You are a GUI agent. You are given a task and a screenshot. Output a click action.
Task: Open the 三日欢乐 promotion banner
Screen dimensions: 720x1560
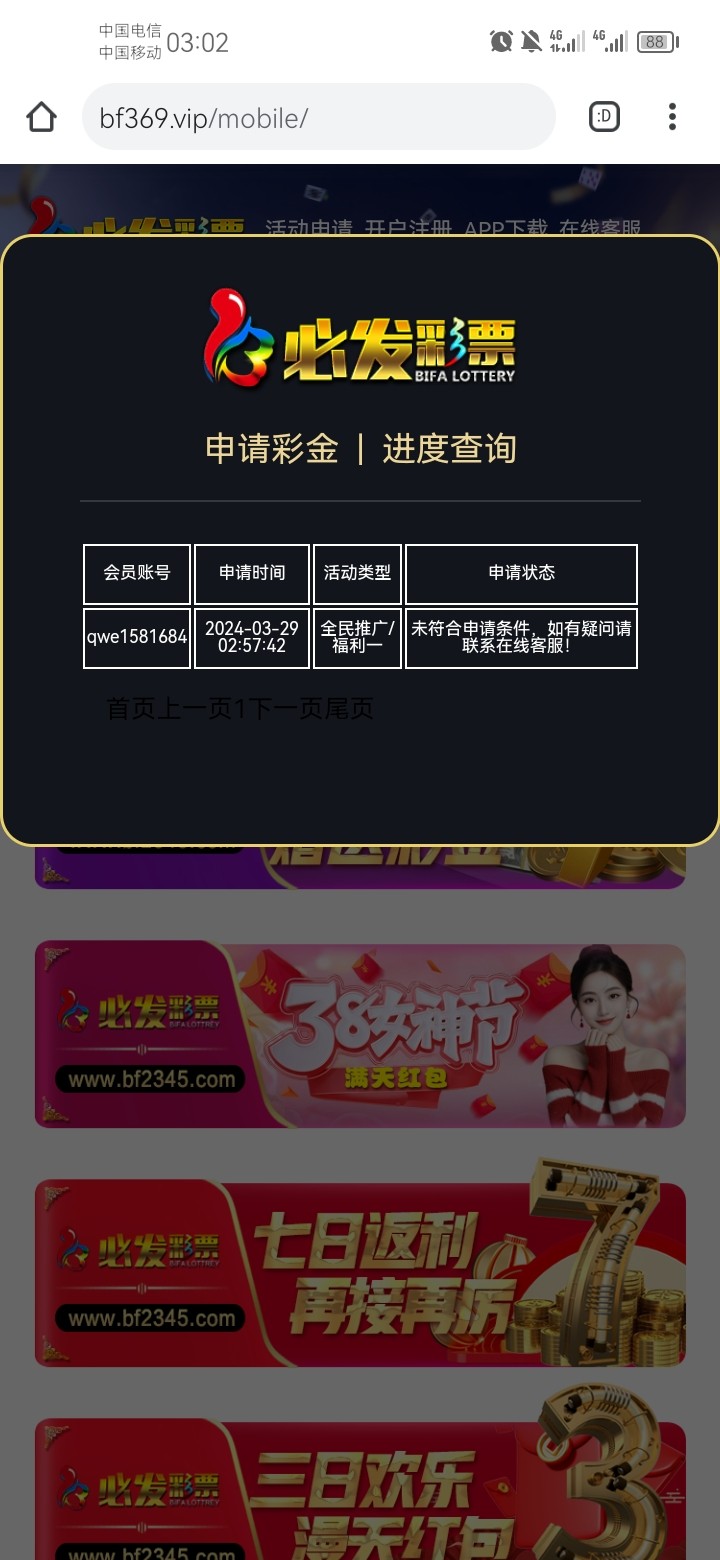click(360, 1490)
